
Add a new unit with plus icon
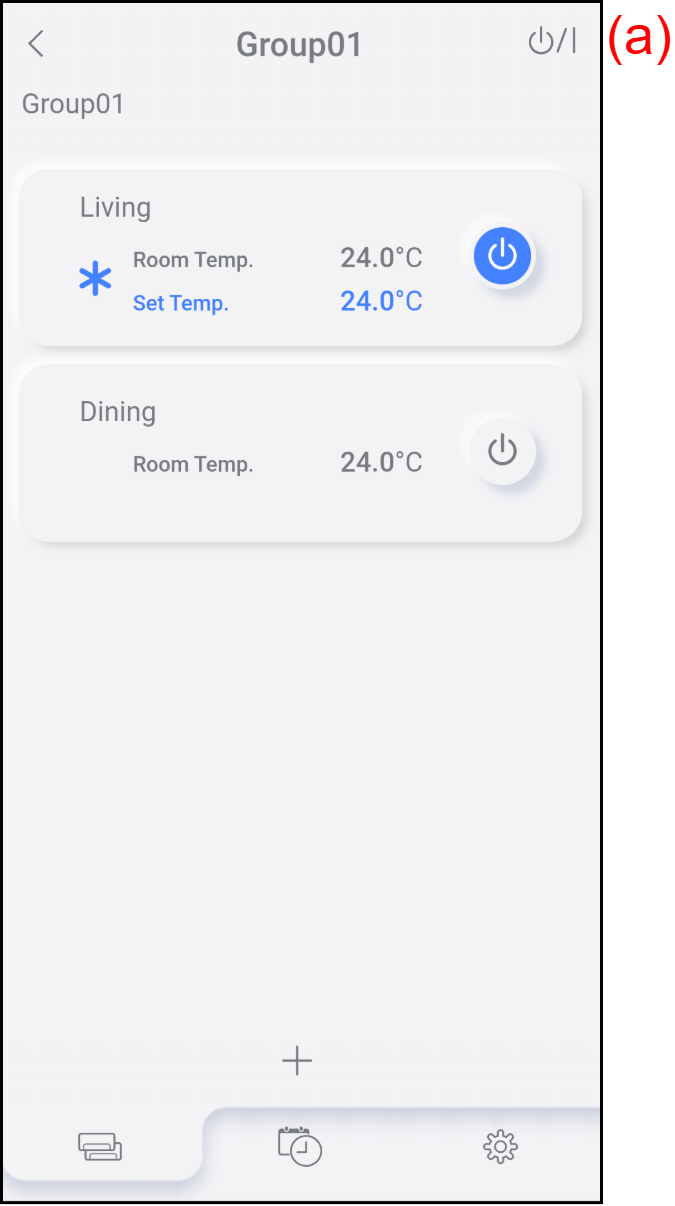click(x=297, y=1060)
